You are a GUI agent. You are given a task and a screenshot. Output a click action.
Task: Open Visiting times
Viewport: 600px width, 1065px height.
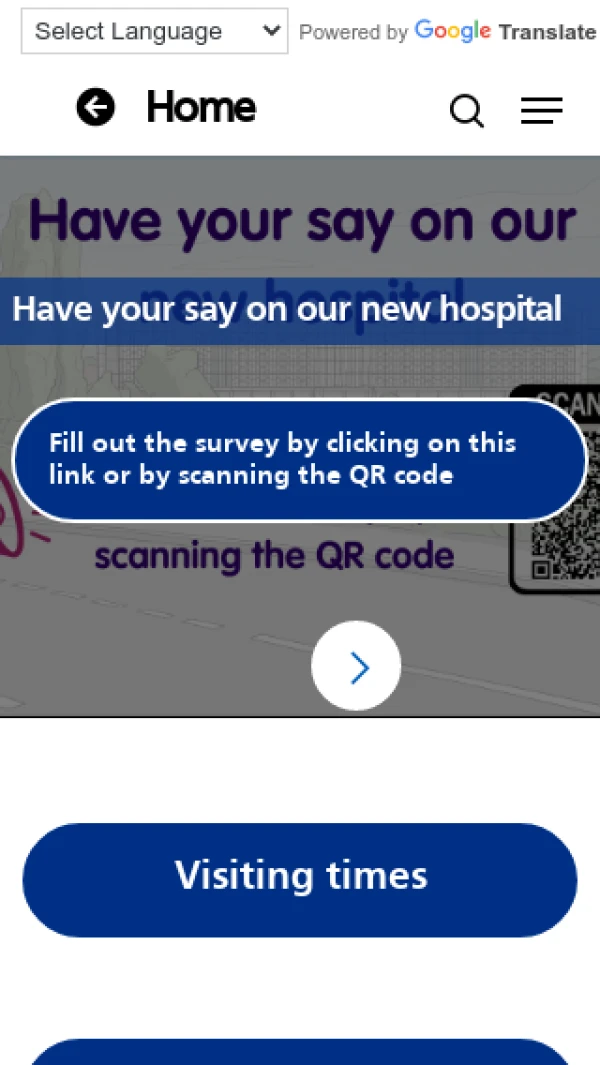(x=300, y=880)
